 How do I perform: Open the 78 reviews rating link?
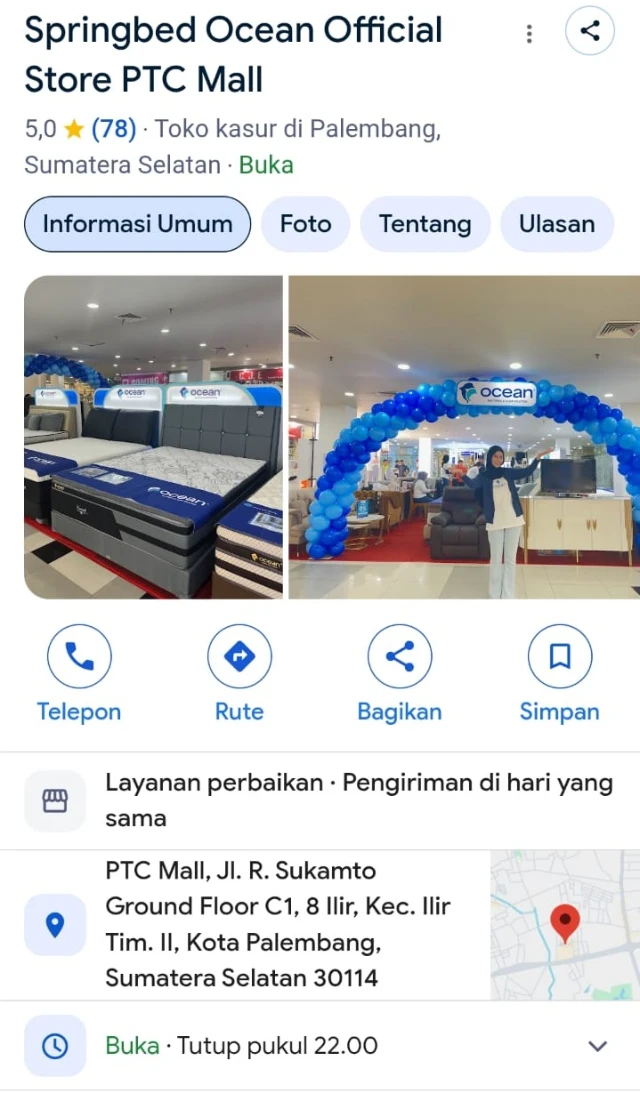(x=113, y=128)
